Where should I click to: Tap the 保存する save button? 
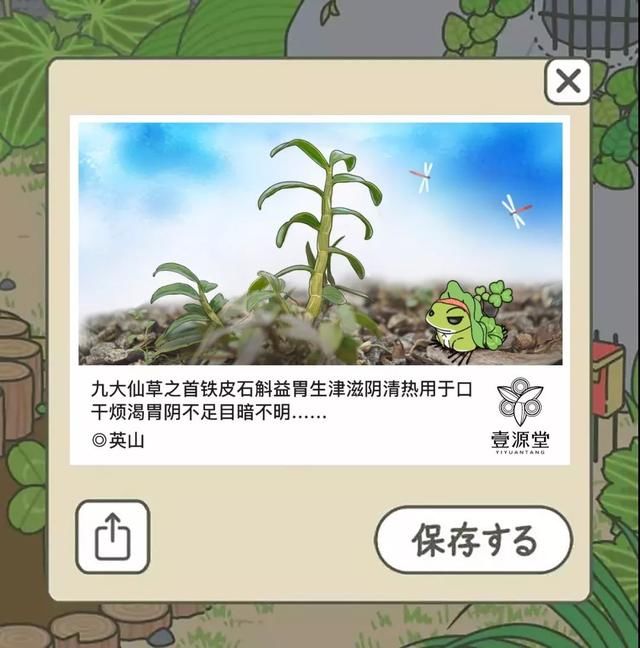pyautogui.click(x=473, y=539)
